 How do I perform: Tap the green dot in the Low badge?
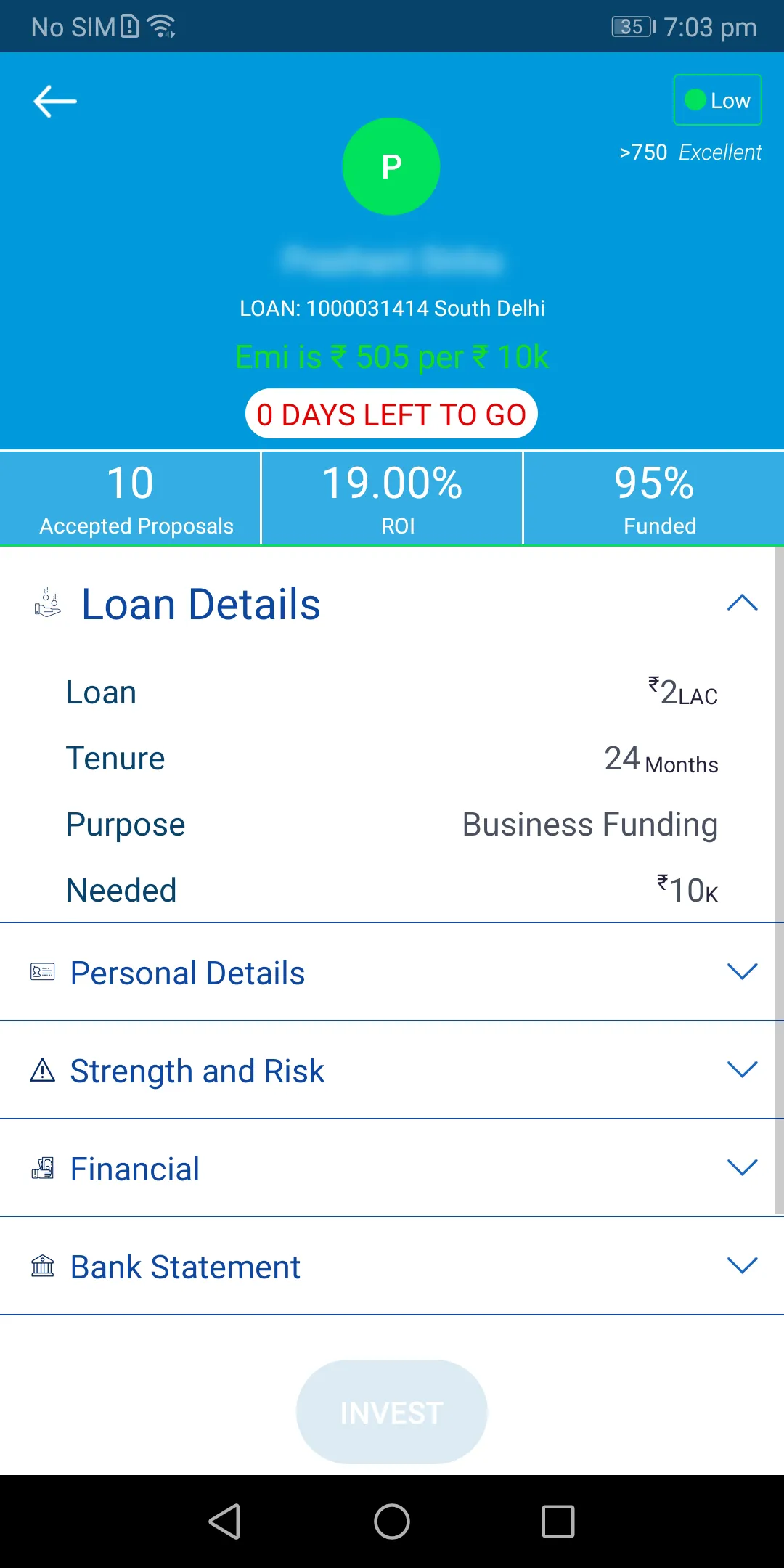pos(695,99)
